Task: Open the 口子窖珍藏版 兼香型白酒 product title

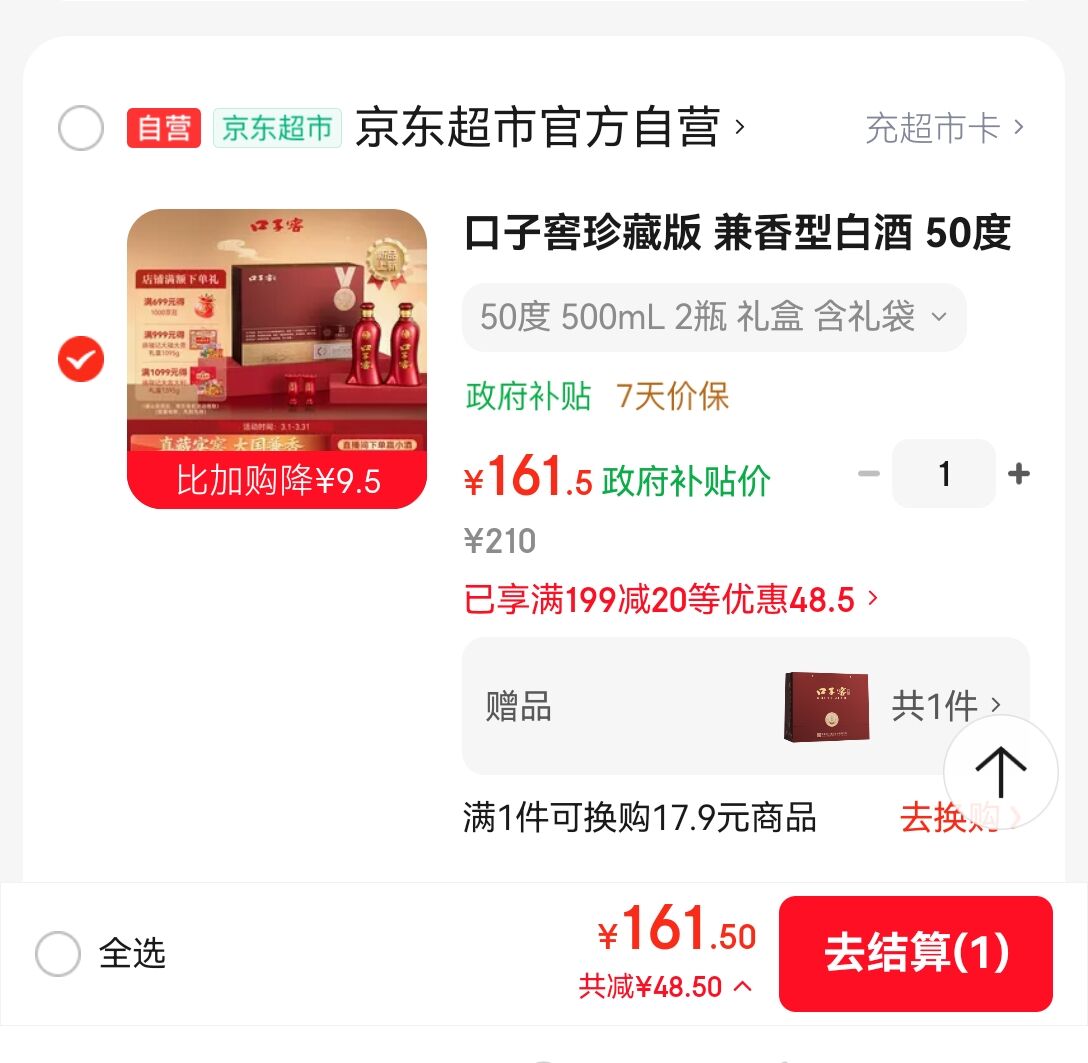Action: 738,234
